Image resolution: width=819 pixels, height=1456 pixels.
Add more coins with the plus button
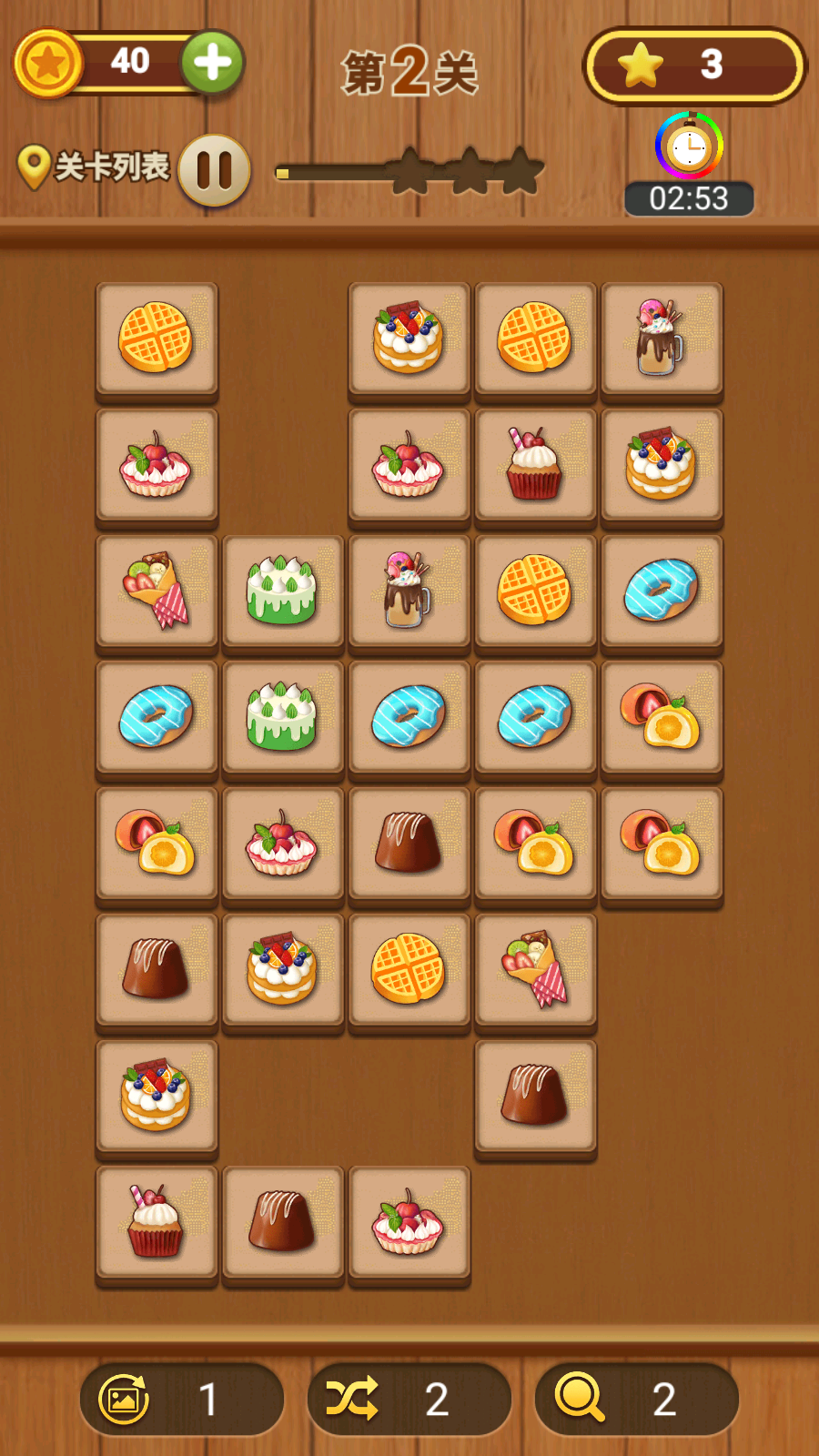click(x=212, y=63)
